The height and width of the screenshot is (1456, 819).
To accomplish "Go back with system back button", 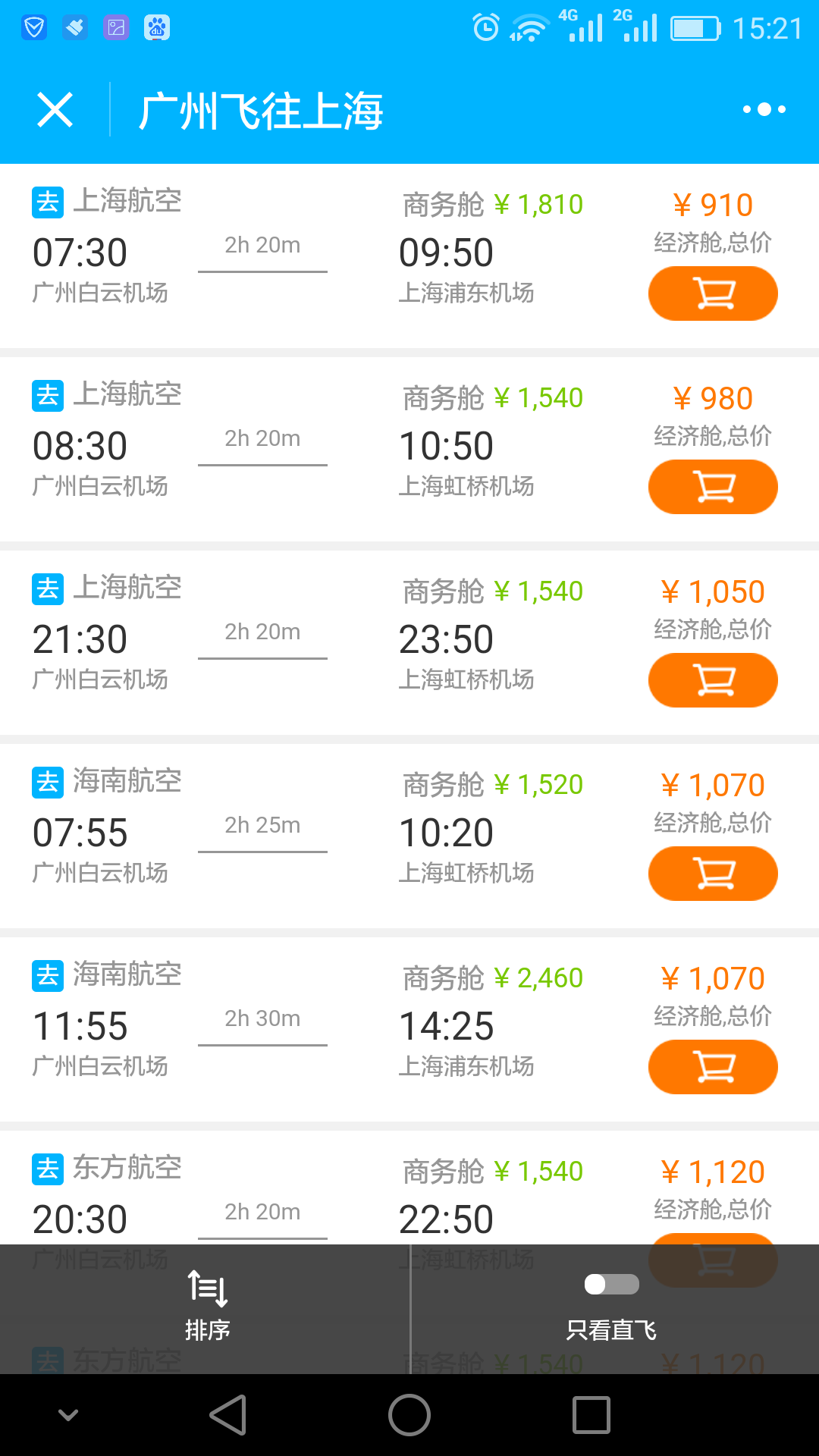I will click(227, 1415).
